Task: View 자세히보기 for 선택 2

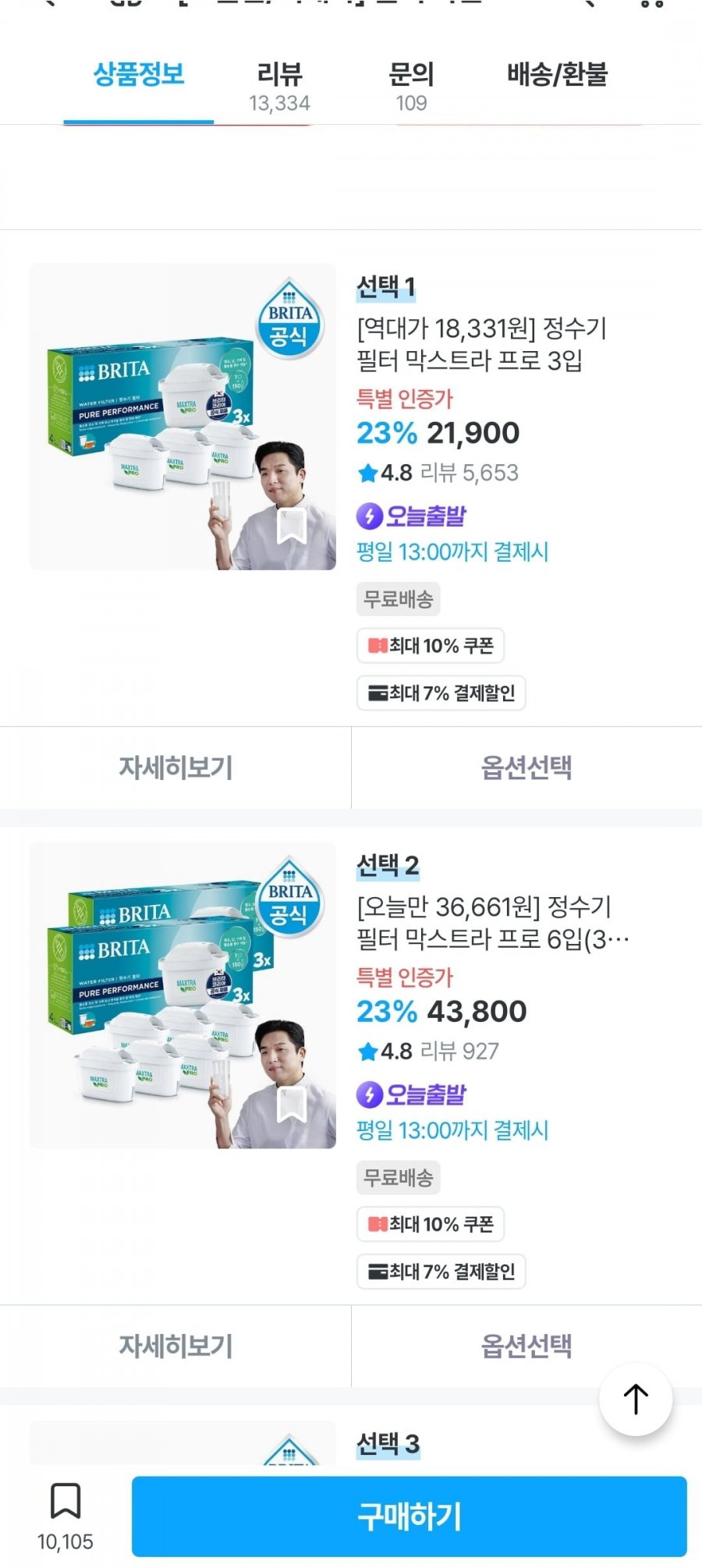Action: (175, 1346)
